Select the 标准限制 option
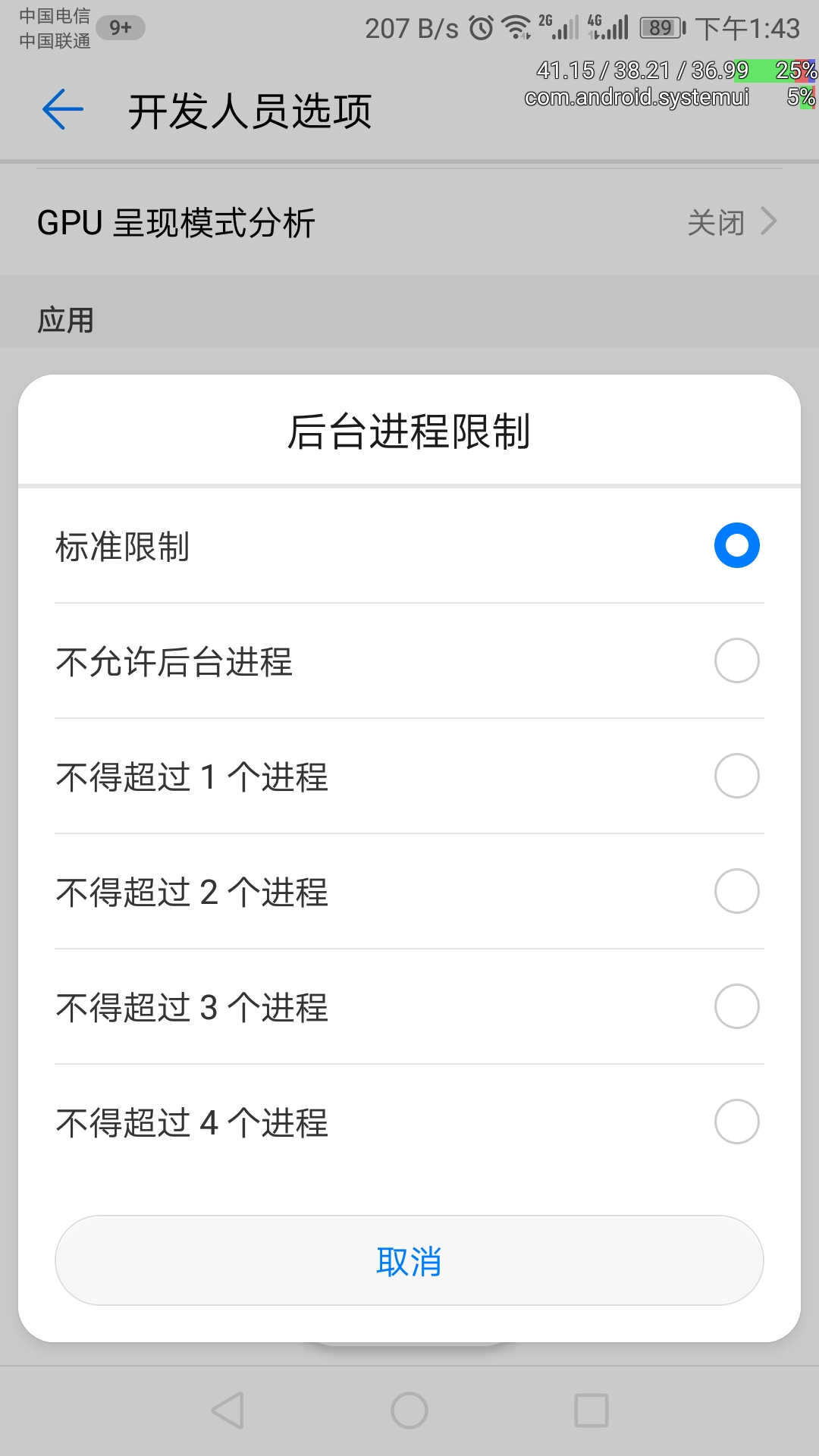Image resolution: width=819 pixels, height=1456 pixels. pyautogui.click(x=736, y=545)
